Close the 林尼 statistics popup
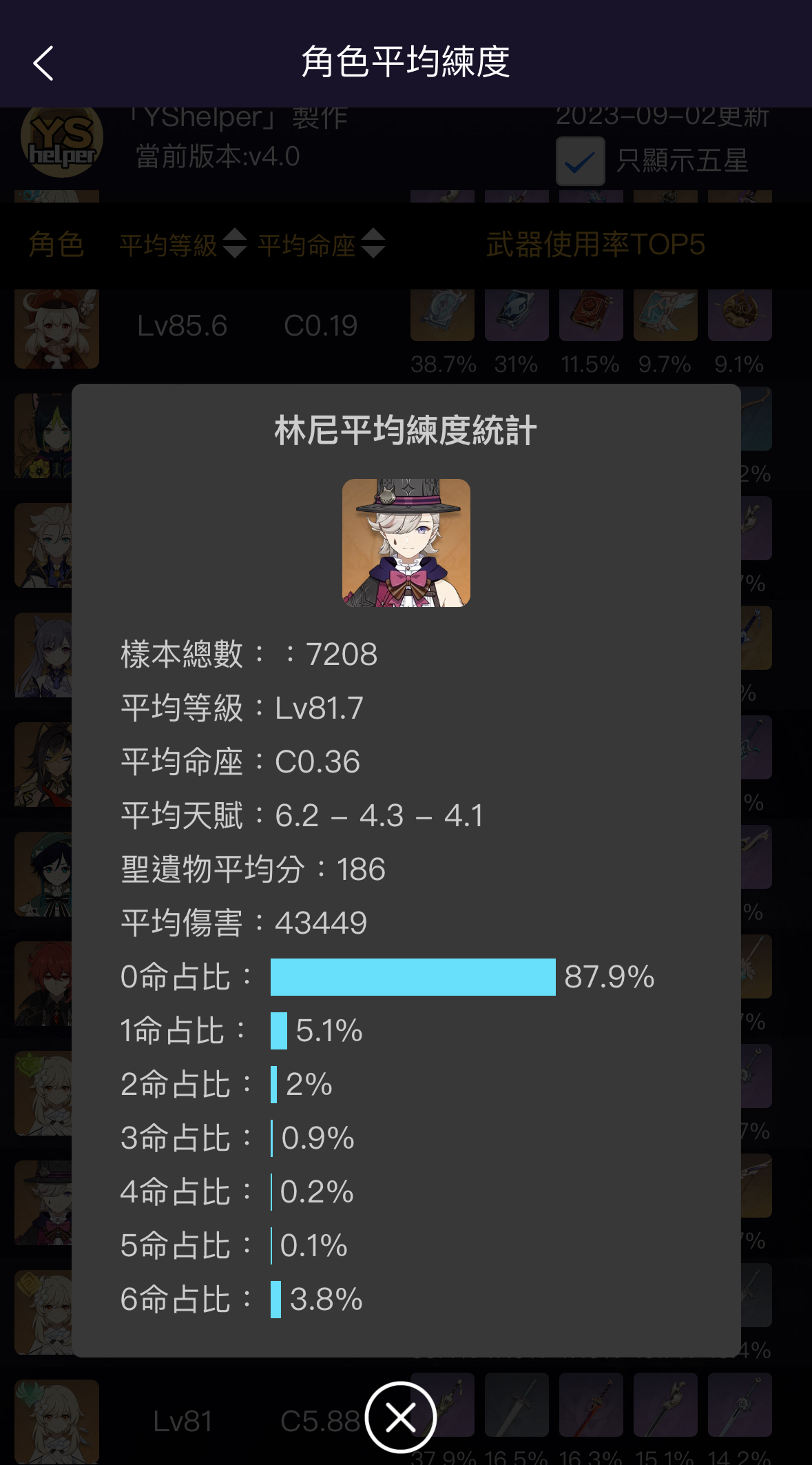 coord(401,1417)
